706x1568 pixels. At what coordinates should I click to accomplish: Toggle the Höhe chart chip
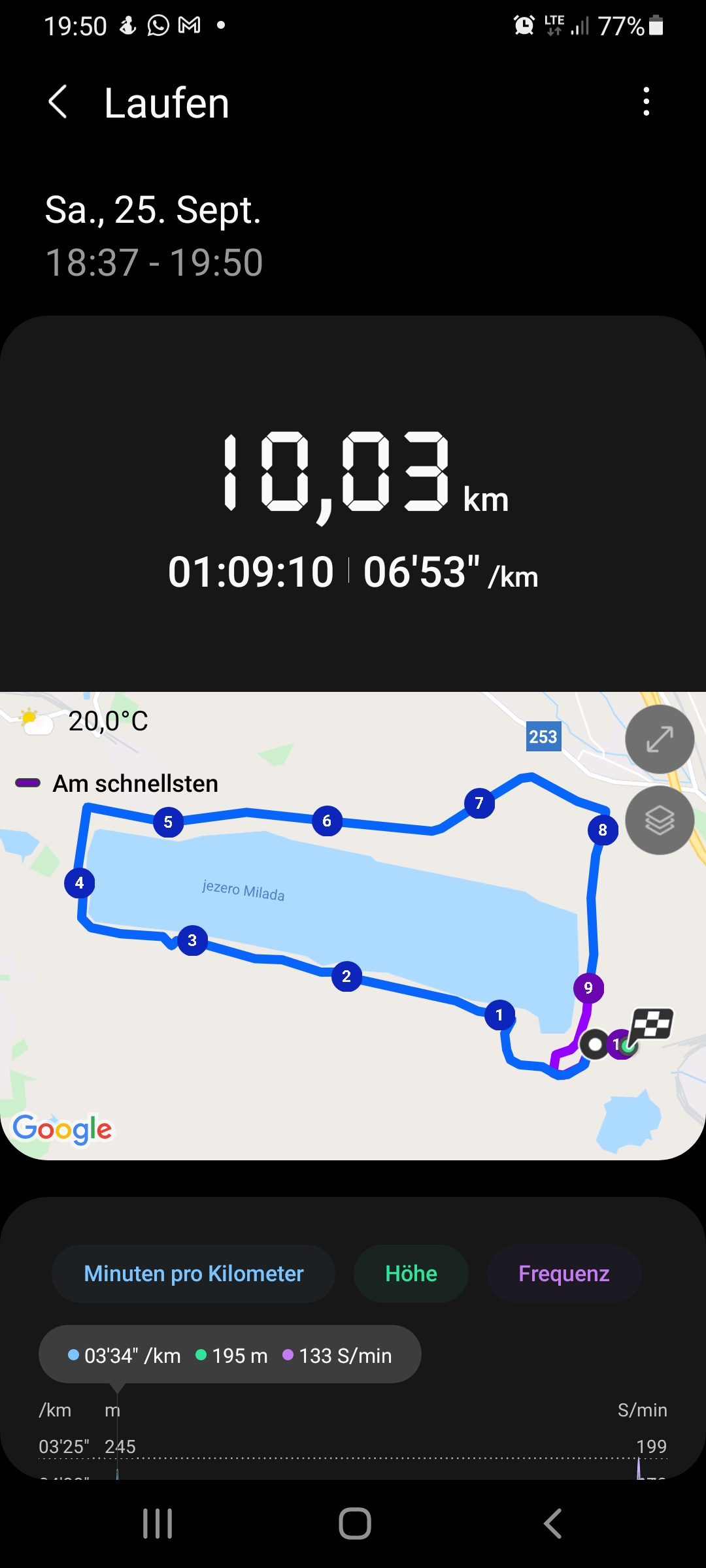pos(411,1273)
